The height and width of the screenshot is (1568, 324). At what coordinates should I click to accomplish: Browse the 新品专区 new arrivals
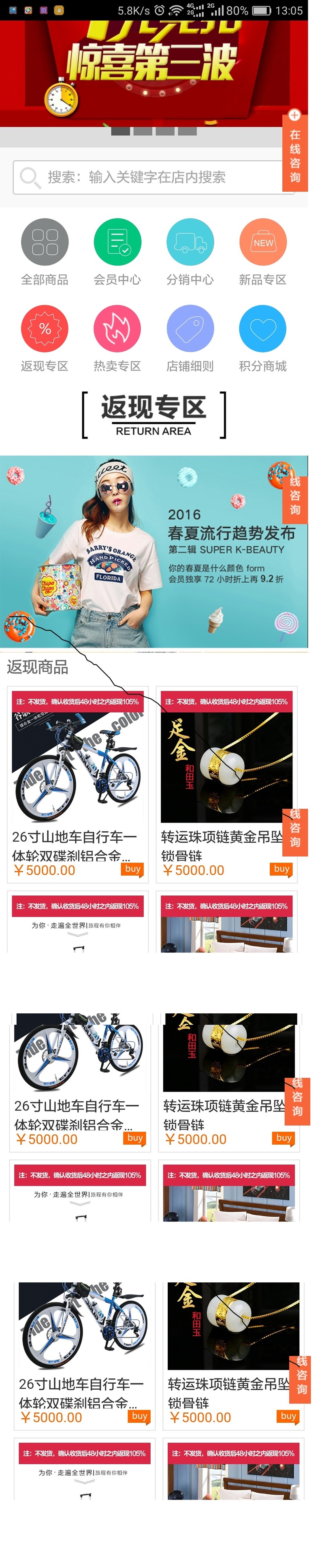click(262, 243)
